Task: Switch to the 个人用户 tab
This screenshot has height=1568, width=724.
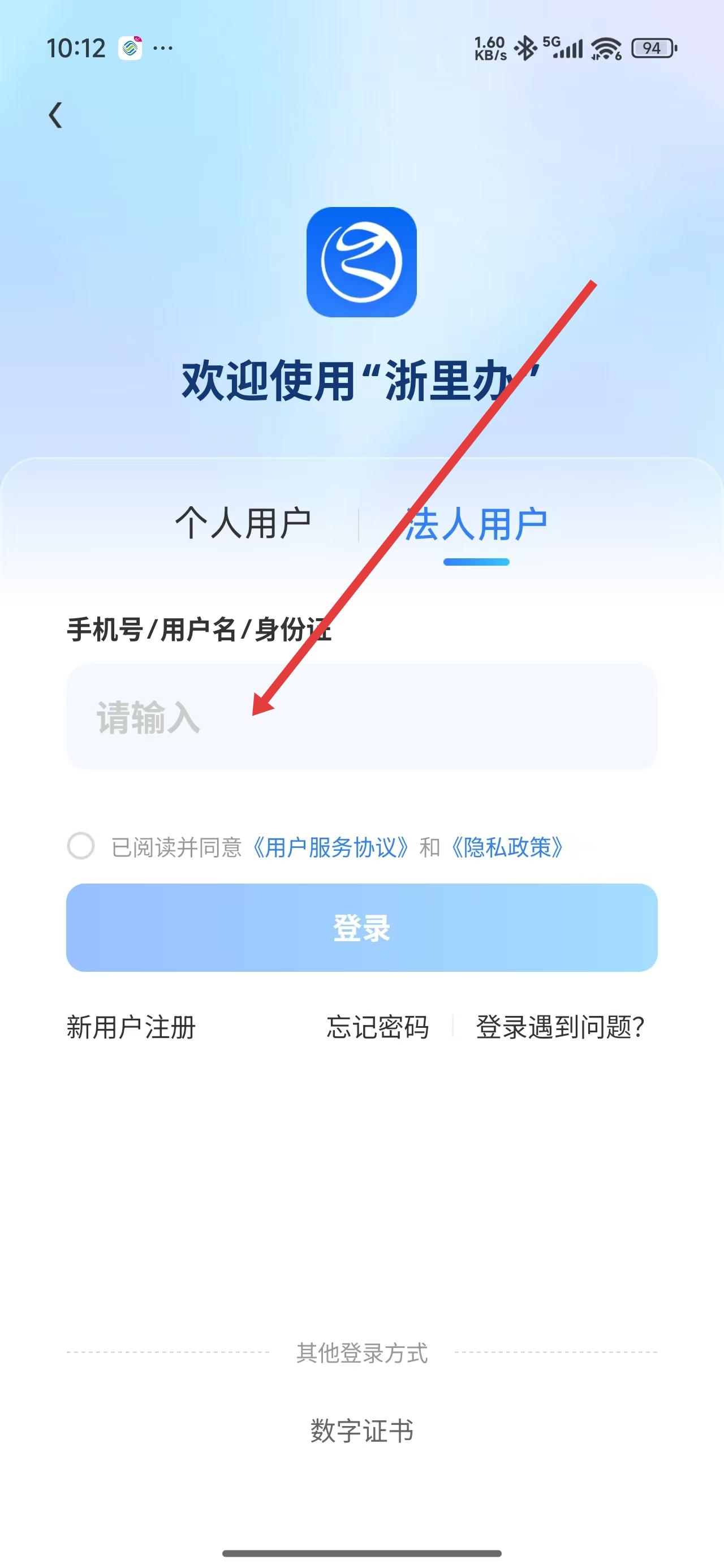Action: (243, 523)
